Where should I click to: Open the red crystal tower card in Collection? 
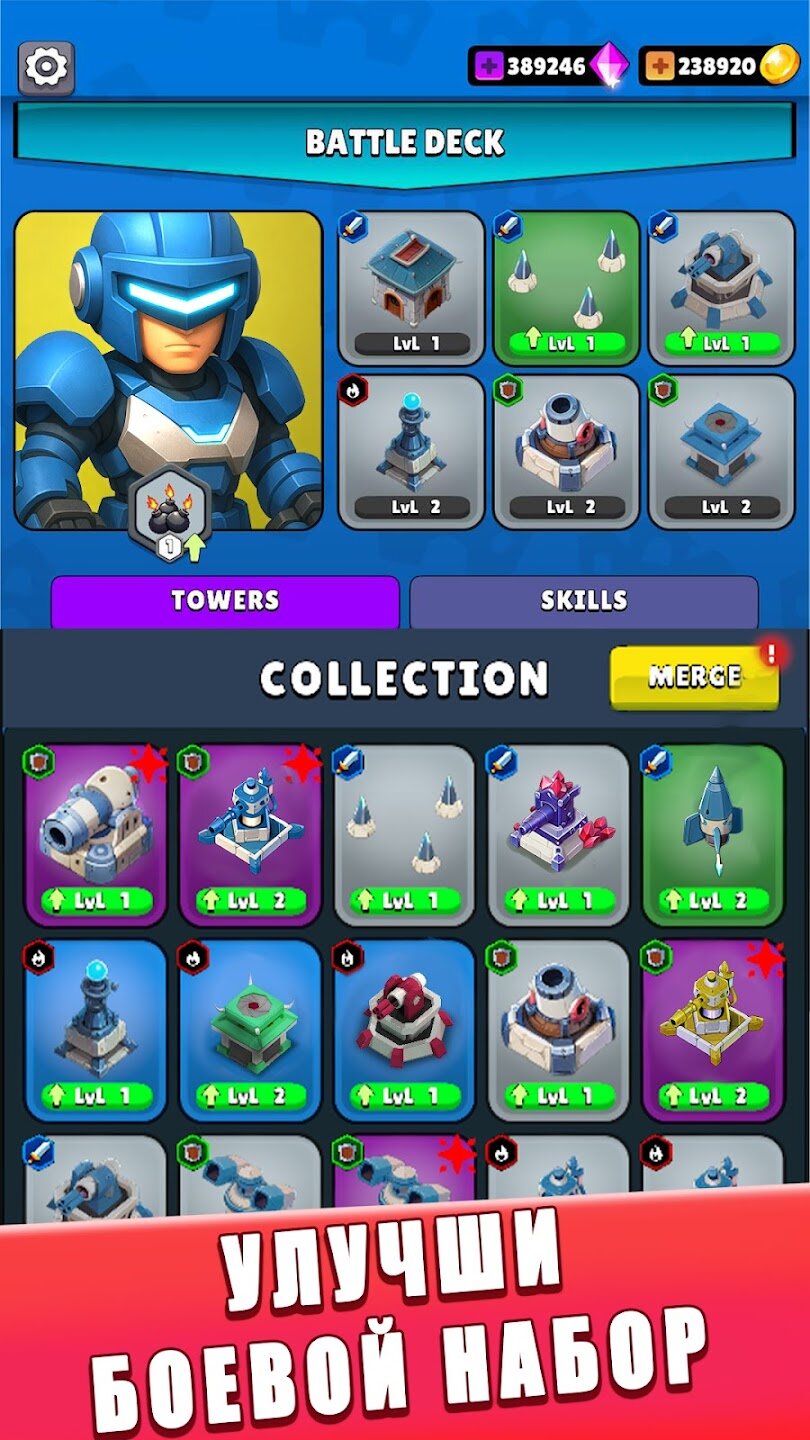pyautogui.click(x=559, y=832)
